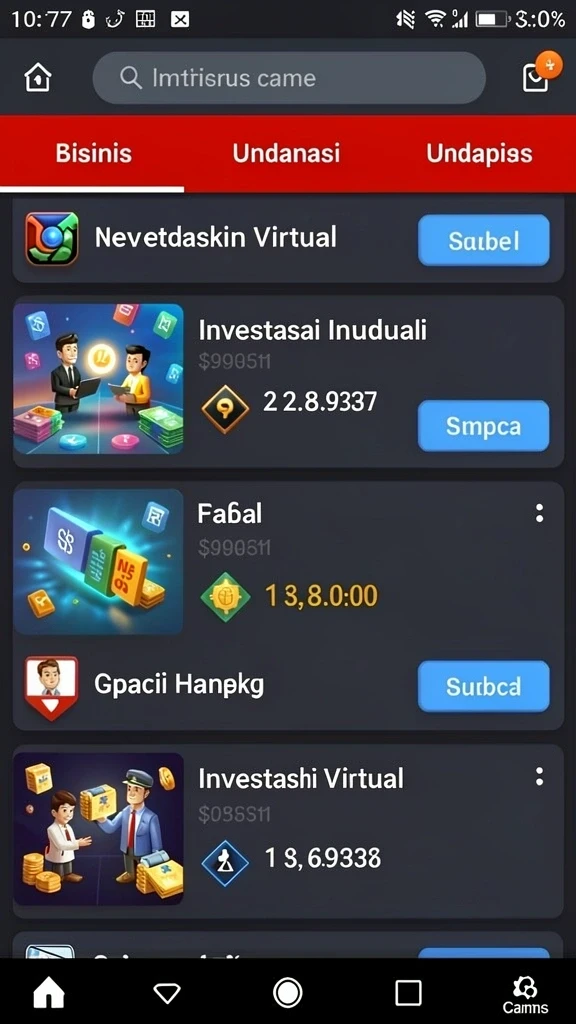Screen dimensions: 576x1024
Task: Open the search field at top
Action: point(289,78)
